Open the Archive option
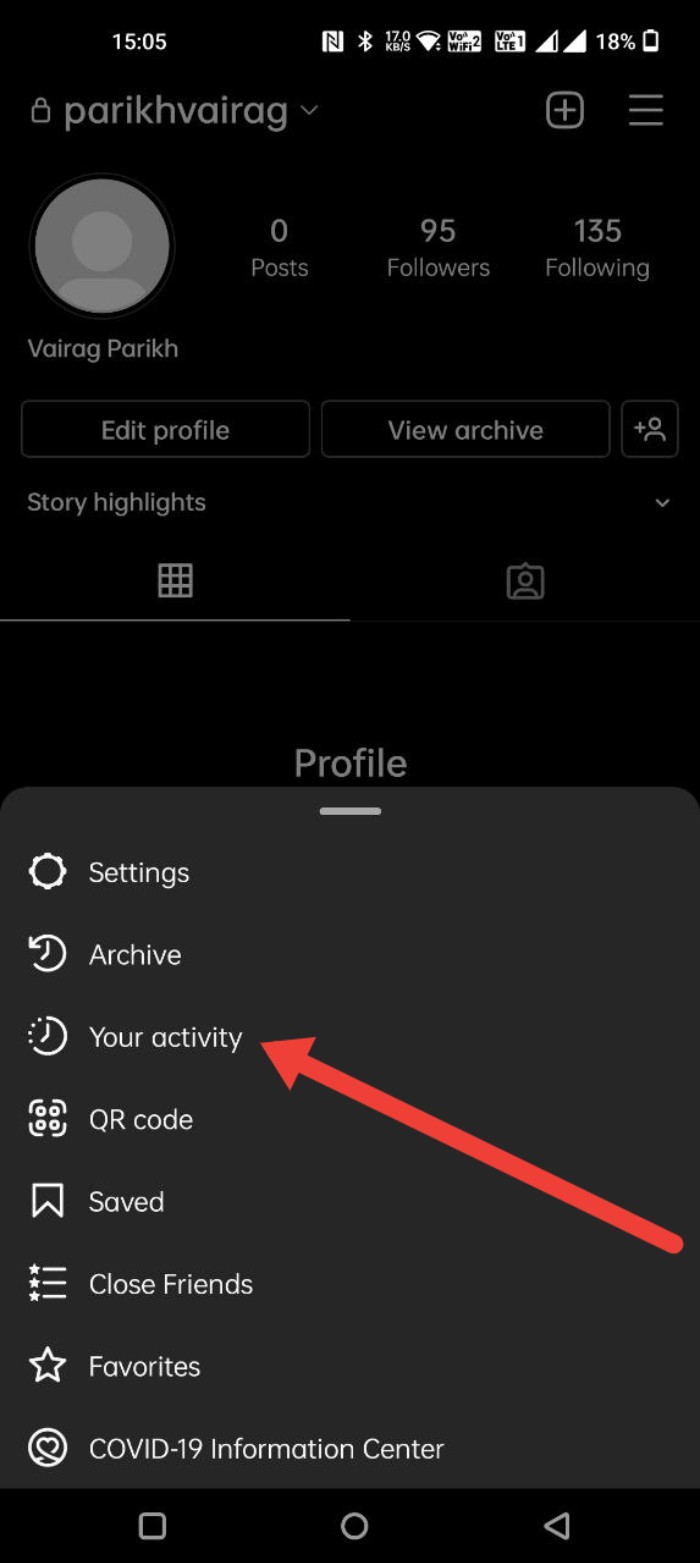Viewport: 700px width, 1563px height. (134, 954)
